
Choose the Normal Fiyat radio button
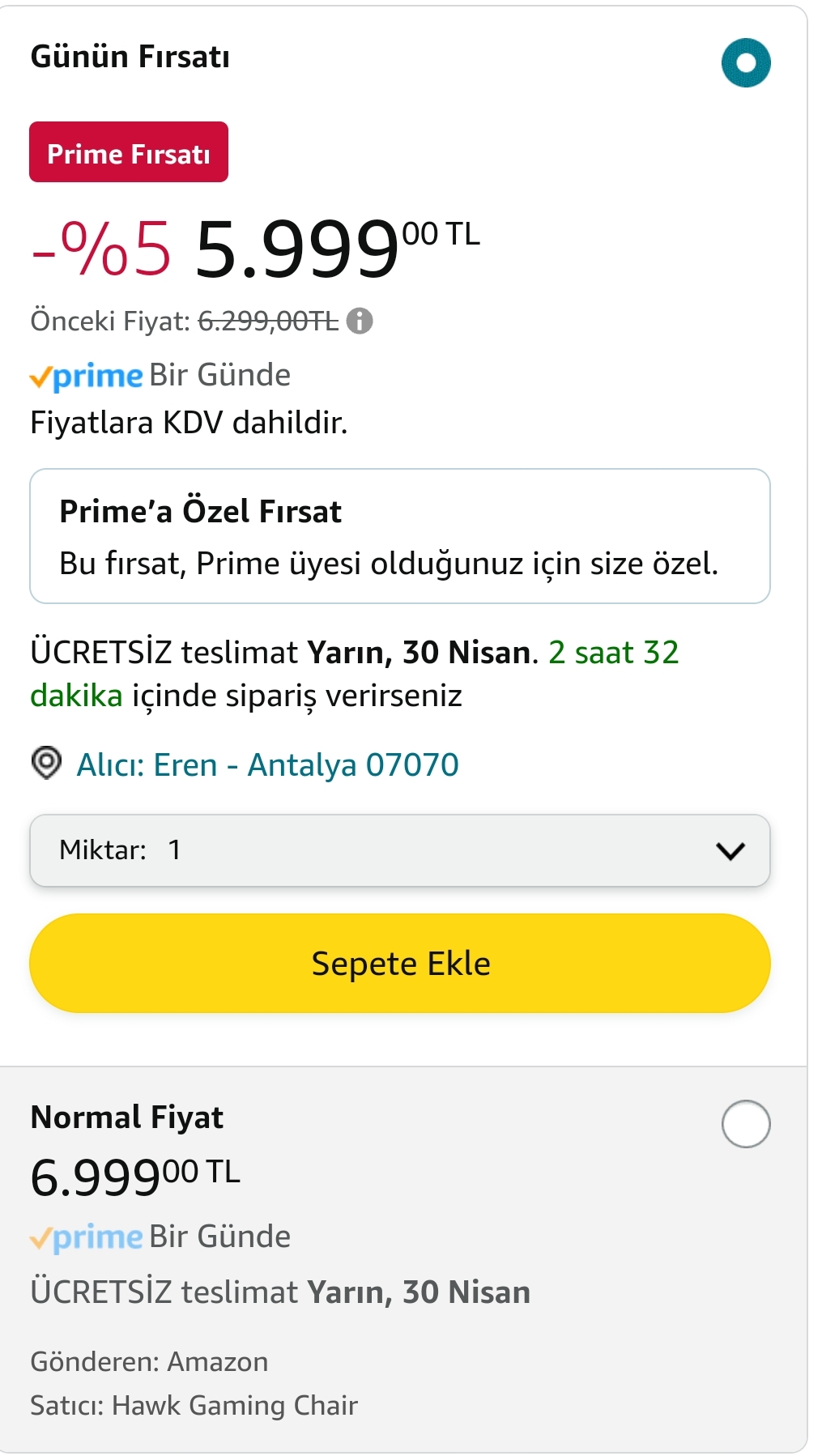745,1124
